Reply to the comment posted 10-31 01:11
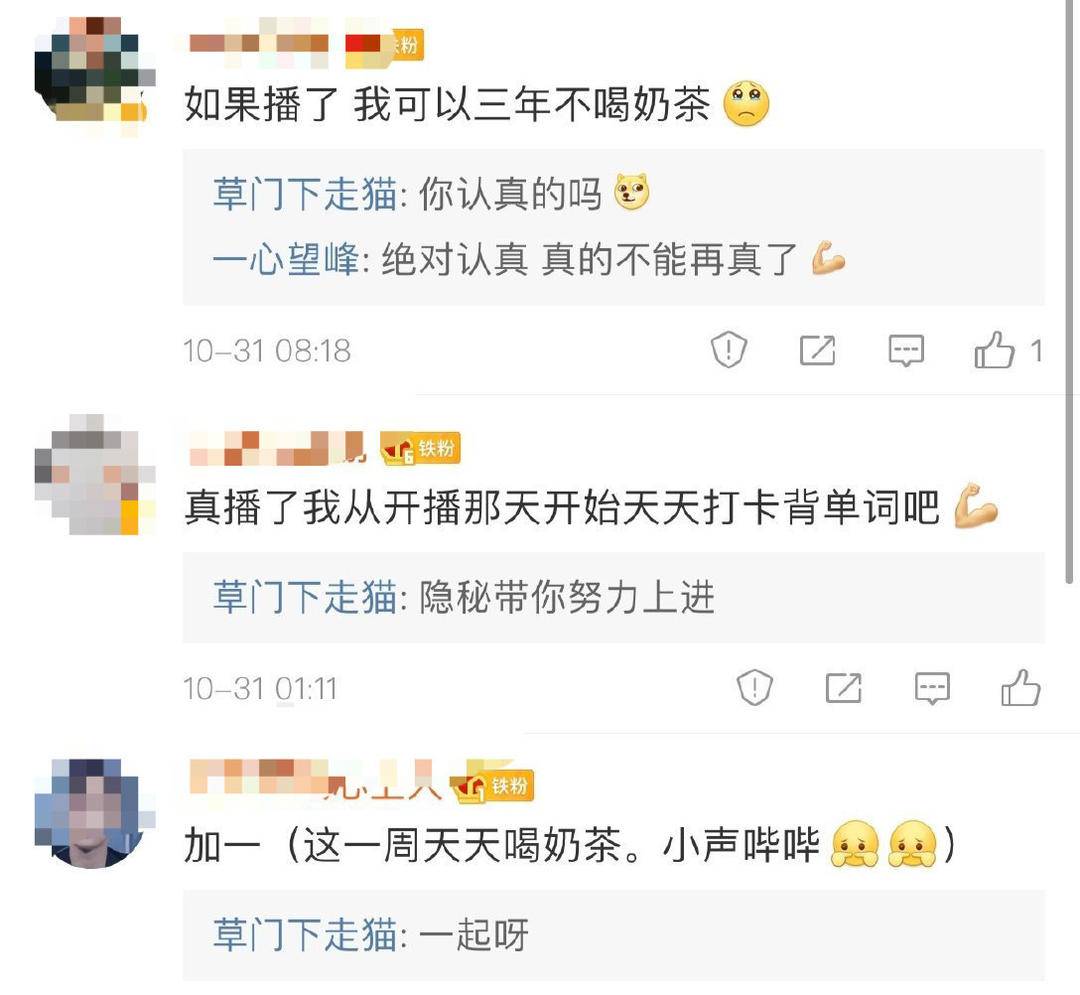 tap(932, 689)
